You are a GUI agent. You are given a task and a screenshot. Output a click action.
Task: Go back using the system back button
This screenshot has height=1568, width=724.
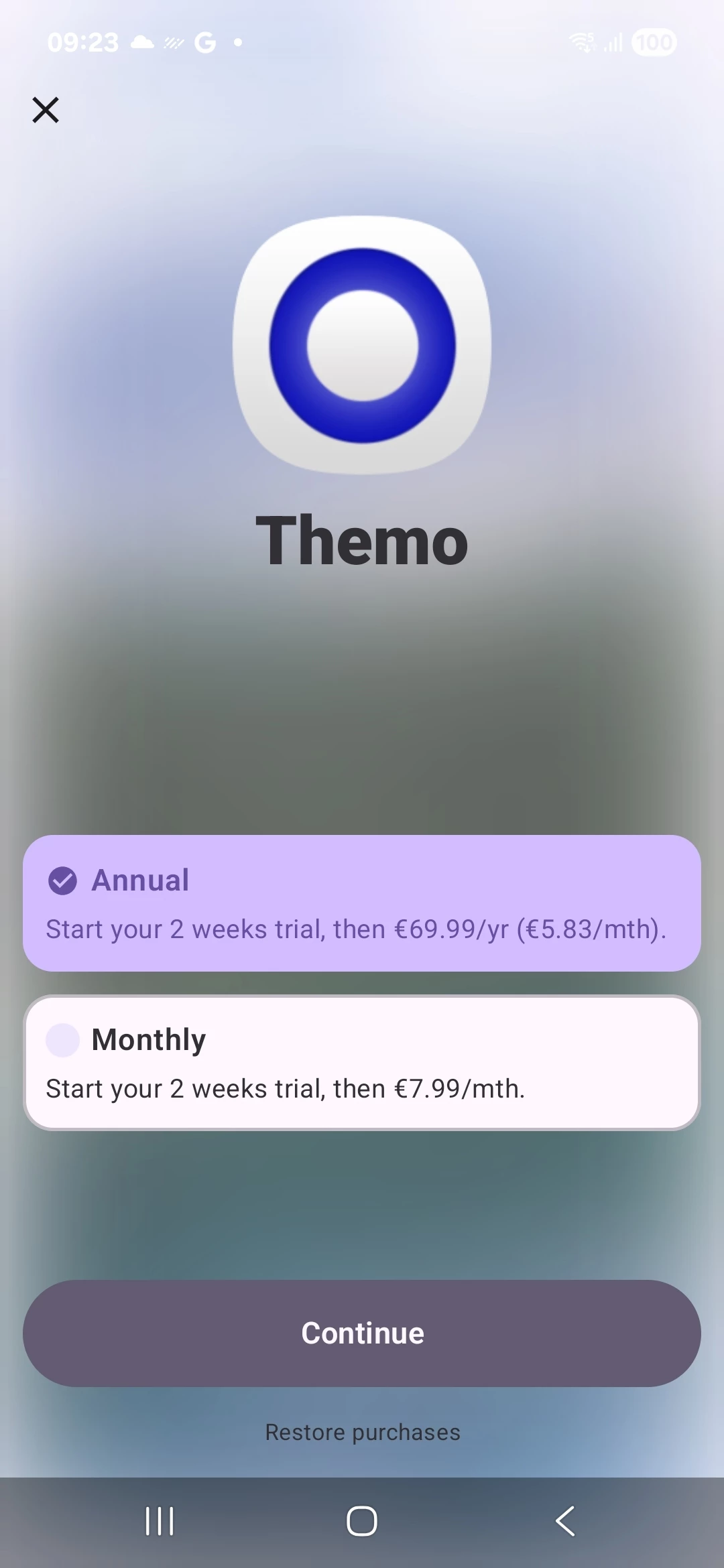[565, 1520]
